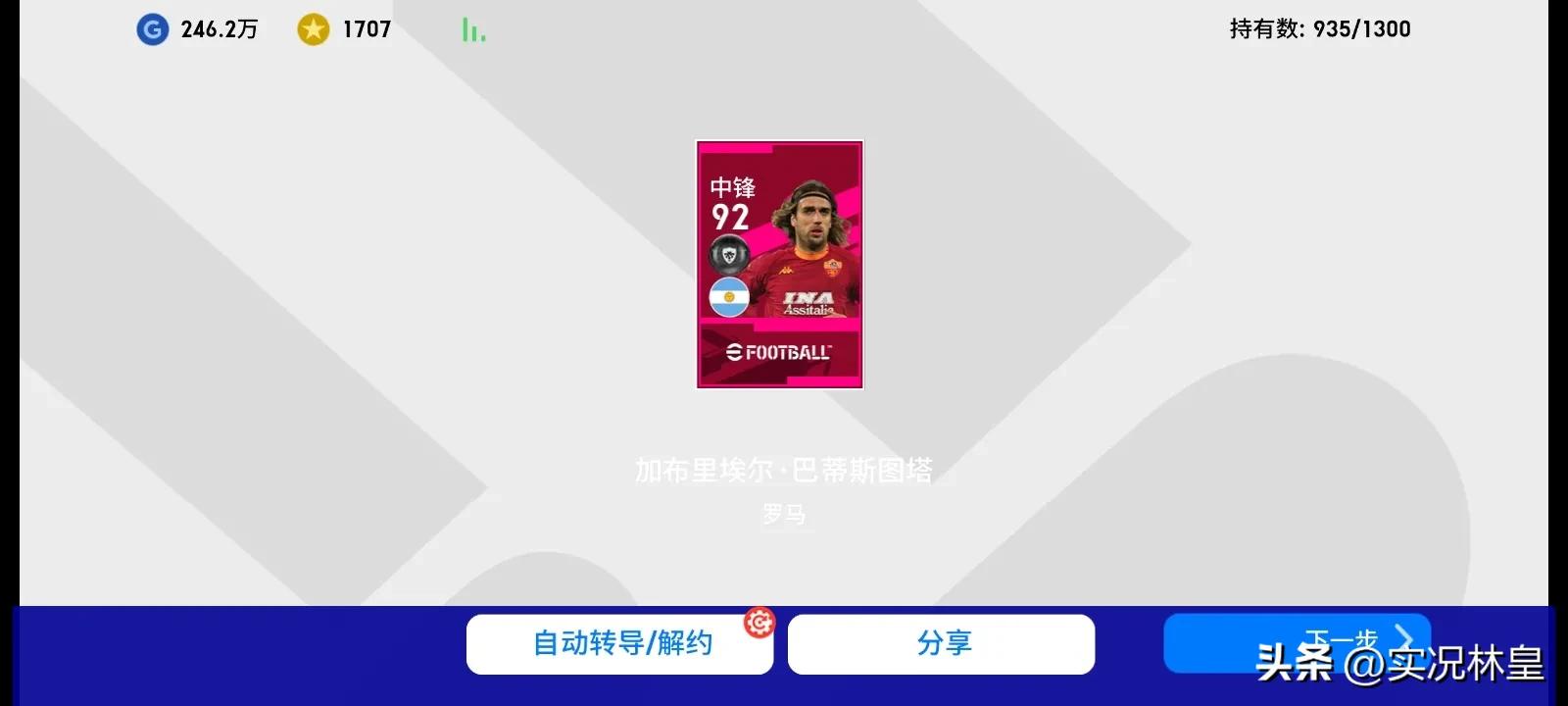The height and width of the screenshot is (706, 1568).
Task: Tap the 自动转导/解约 button
Action: tap(619, 644)
